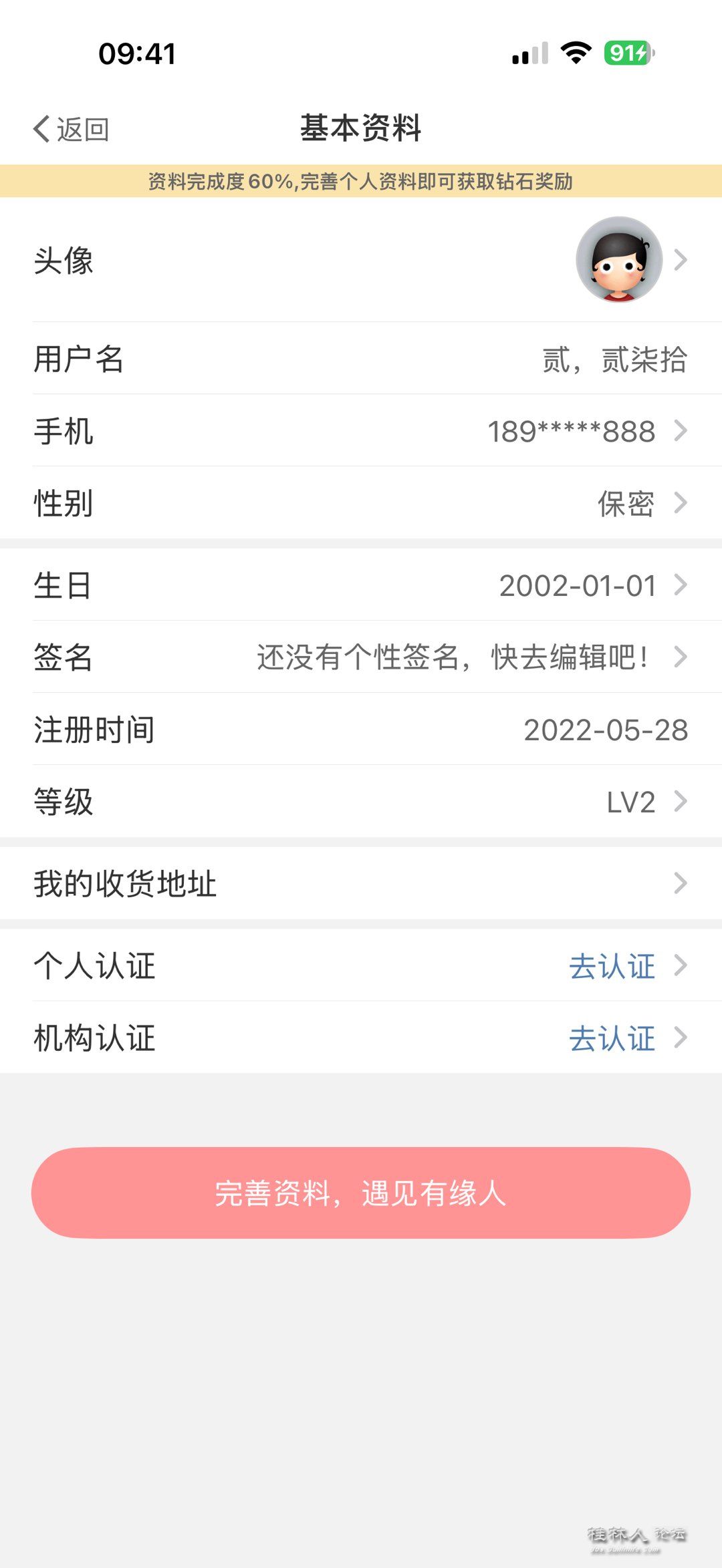Screen dimensions: 722x1568
Task: Change the 生日 birthday date
Action: [x=361, y=585]
